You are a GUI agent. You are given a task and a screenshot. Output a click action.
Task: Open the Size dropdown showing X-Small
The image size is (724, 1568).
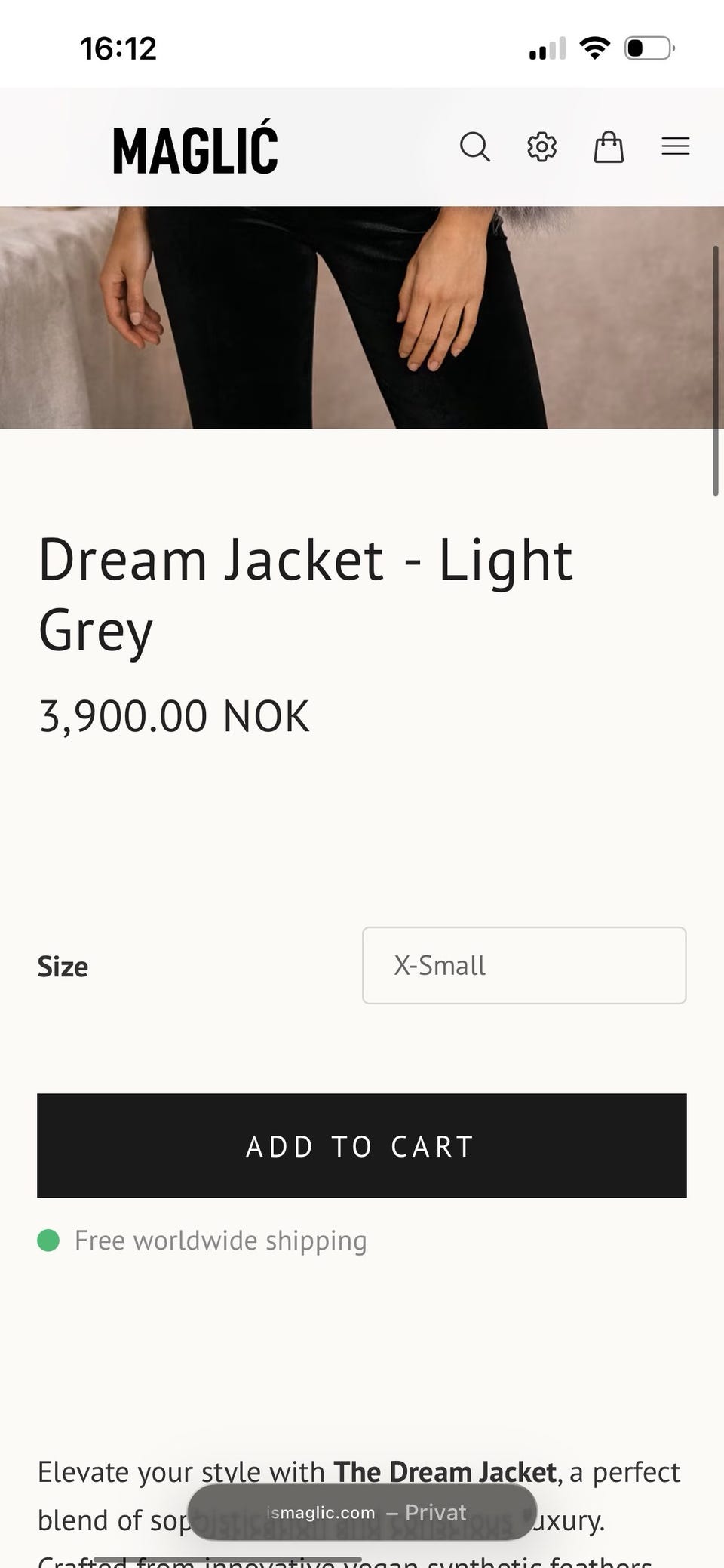tap(524, 965)
